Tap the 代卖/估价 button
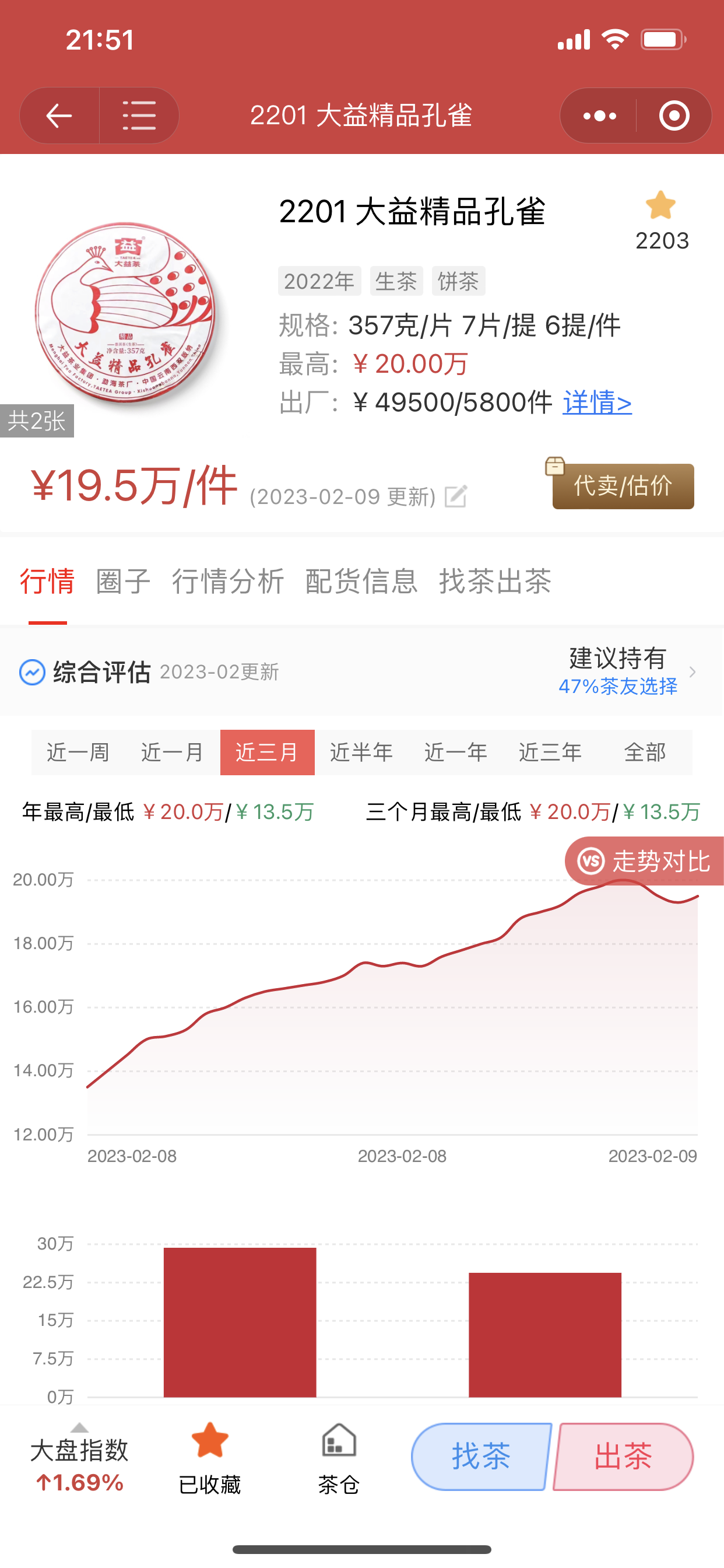The height and width of the screenshot is (1568, 724). coord(623,486)
